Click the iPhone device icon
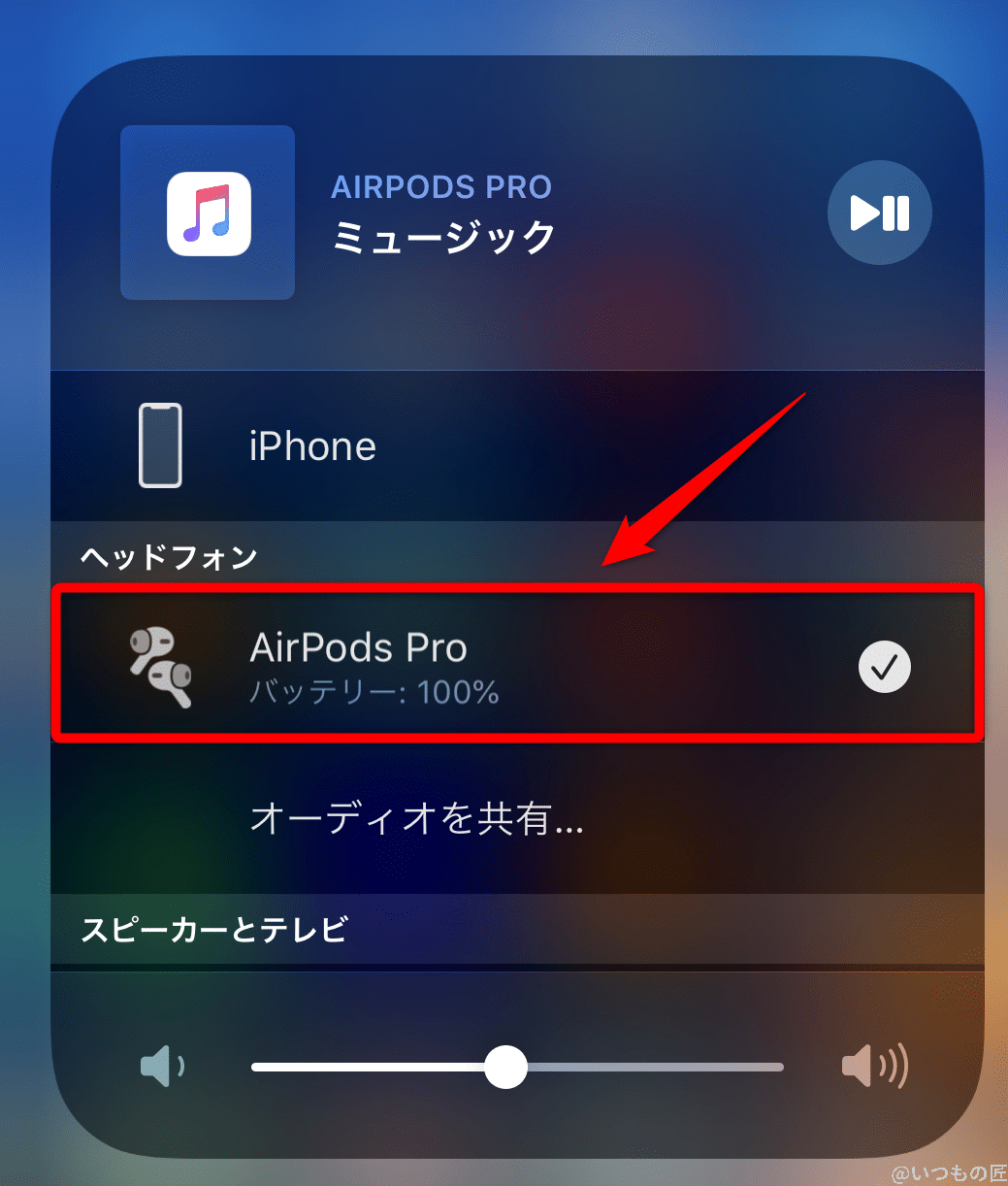The image size is (1008, 1186). (x=161, y=445)
